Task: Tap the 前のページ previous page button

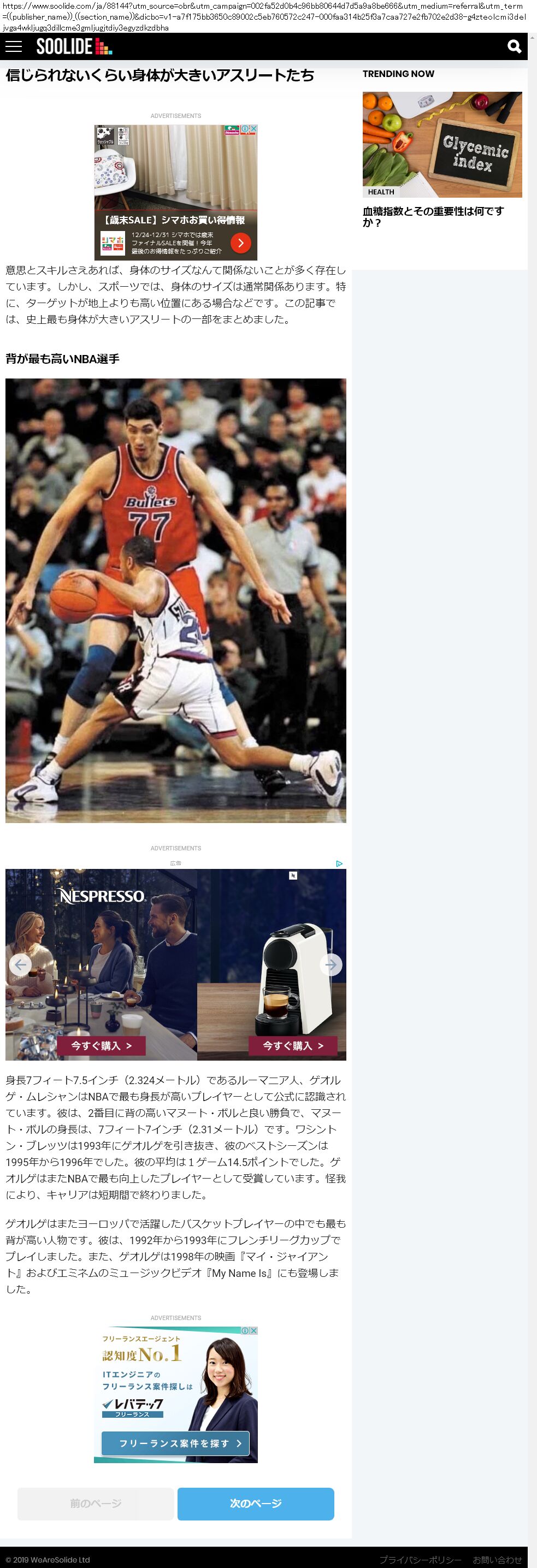Action: pyautogui.click(x=96, y=1503)
